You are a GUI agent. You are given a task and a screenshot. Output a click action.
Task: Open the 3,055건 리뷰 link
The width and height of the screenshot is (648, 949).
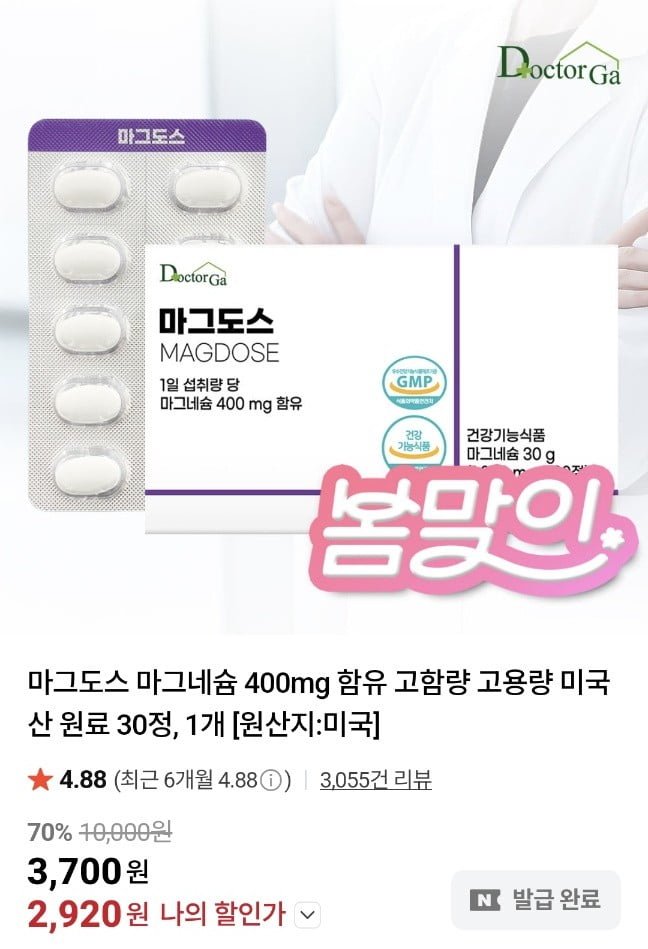(x=375, y=780)
